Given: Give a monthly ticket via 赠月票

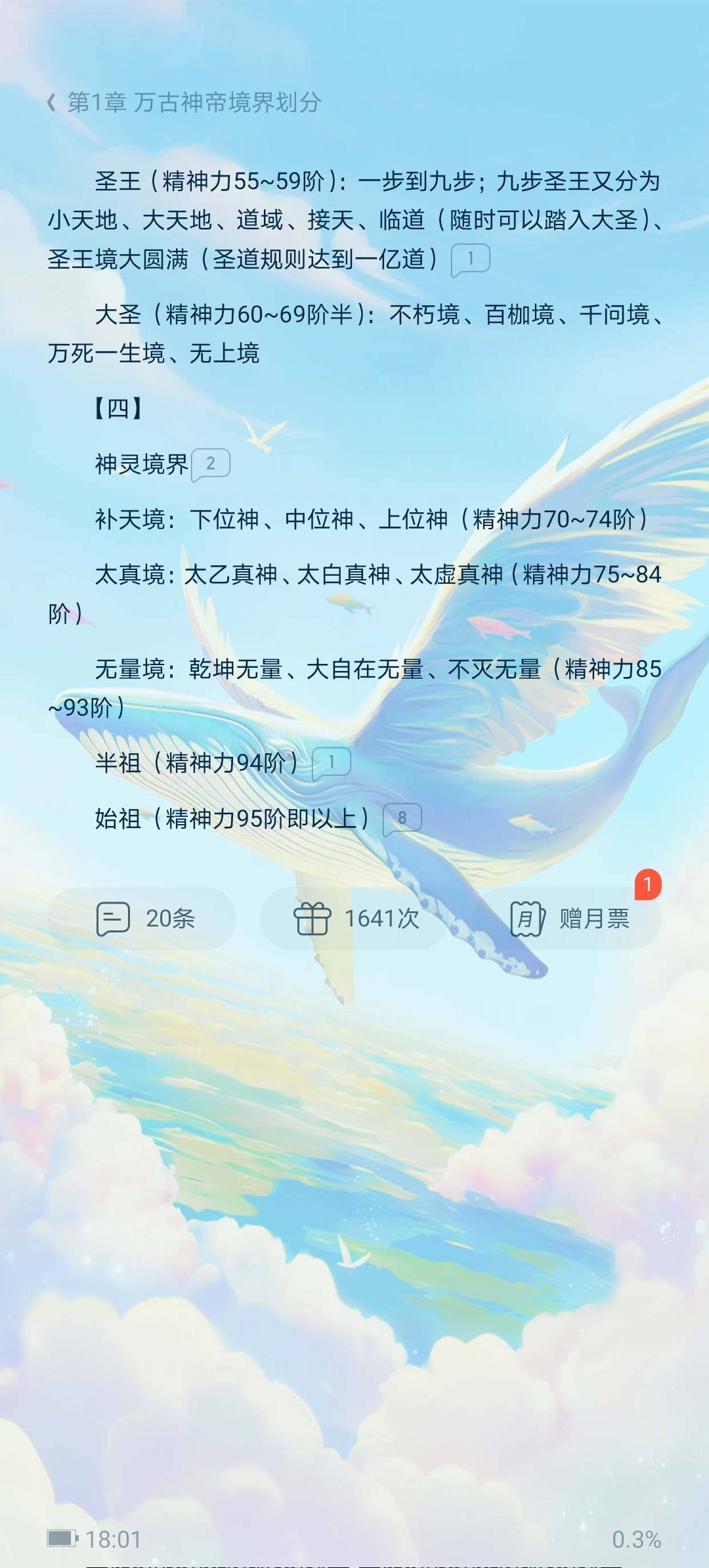Looking at the screenshot, I should pyautogui.click(x=567, y=918).
